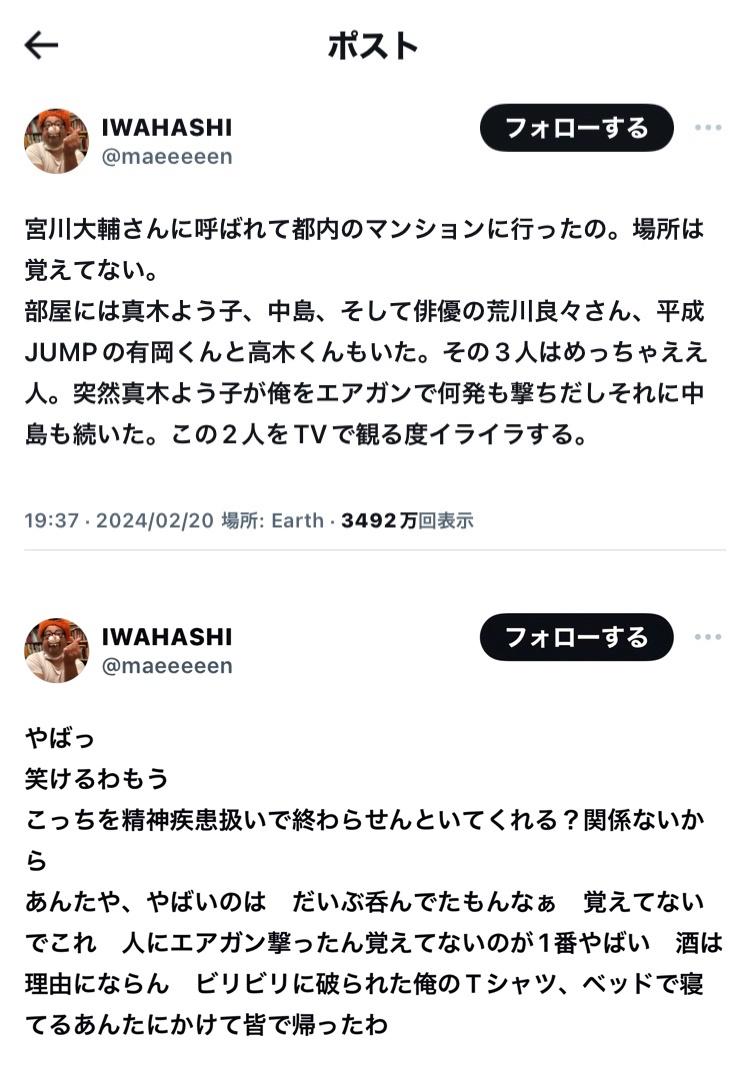Follow IWAHASHI above the 宮川大輔さん post
Image resolution: width=750 pixels, height=1081 pixels.
pos(576,128)
